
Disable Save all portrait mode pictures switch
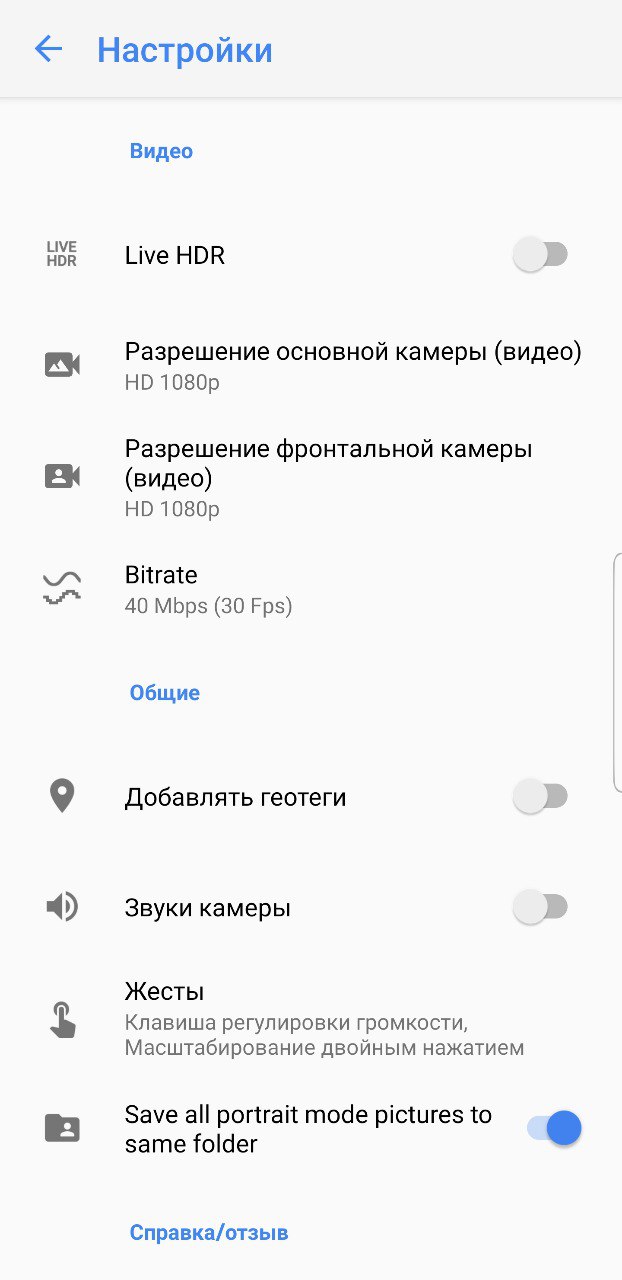coord(554,1128)
